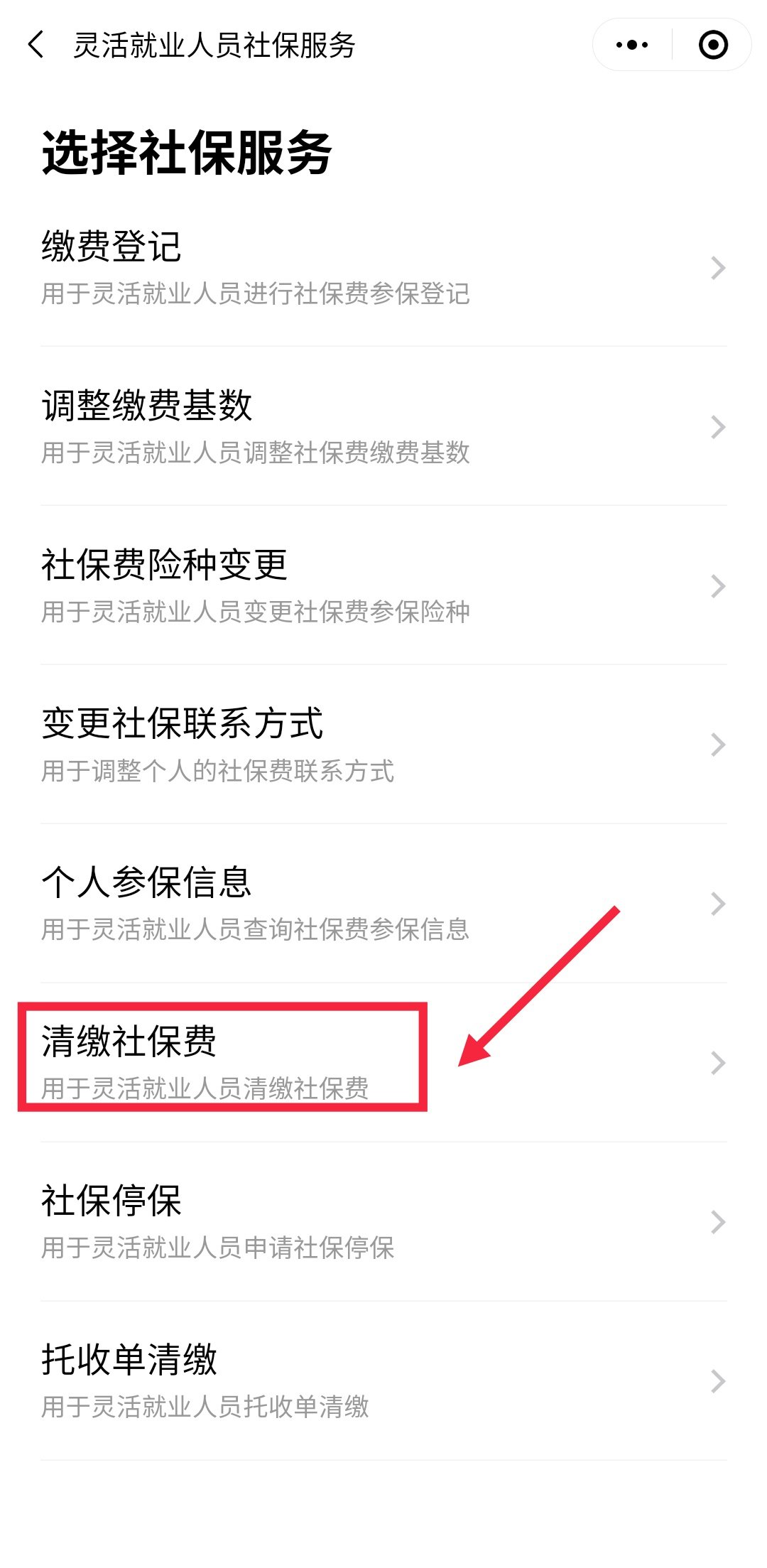This screenshot has width=767, height=1568.
Task: Open 清缴社保费 service
Action: point(383,1063)
